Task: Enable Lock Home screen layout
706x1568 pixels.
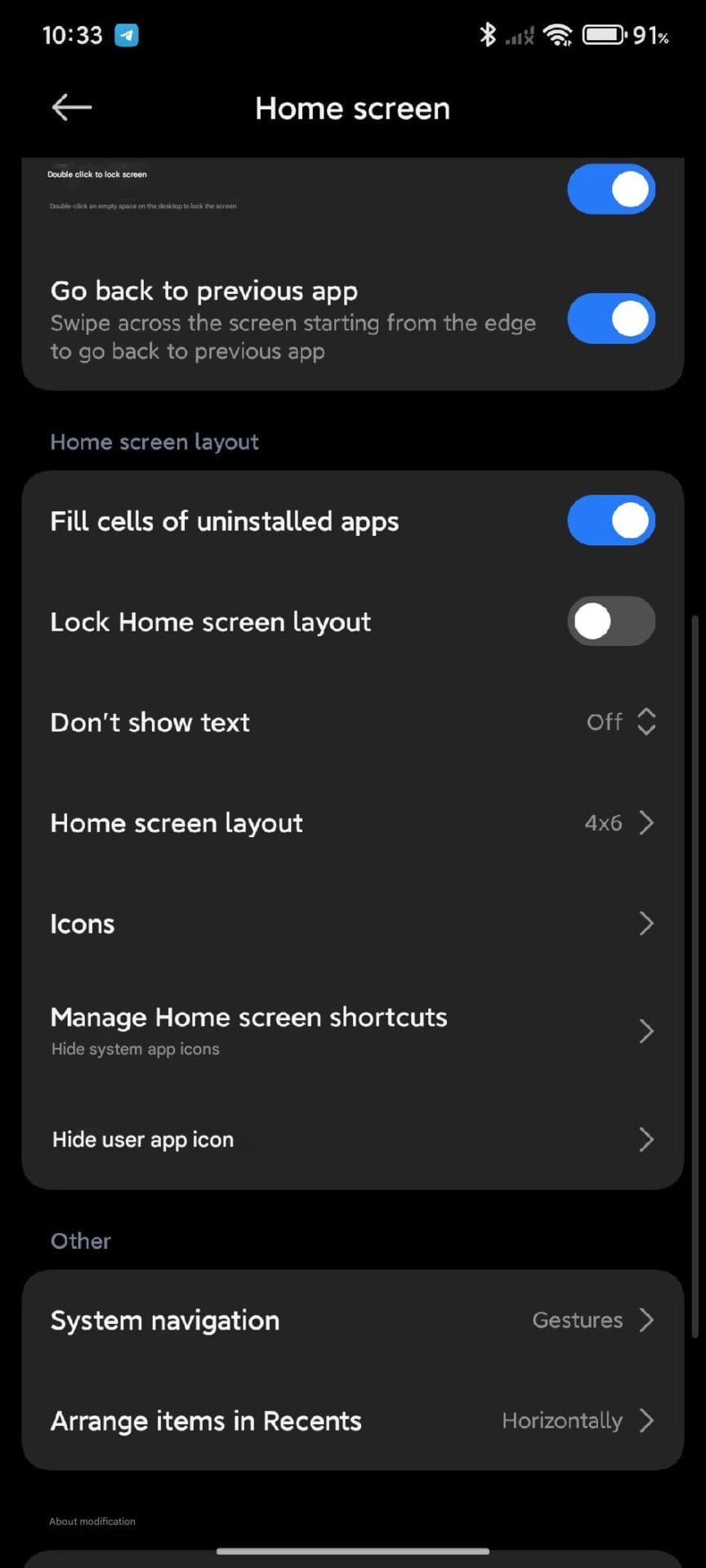Action: click(x=610, y=621)
